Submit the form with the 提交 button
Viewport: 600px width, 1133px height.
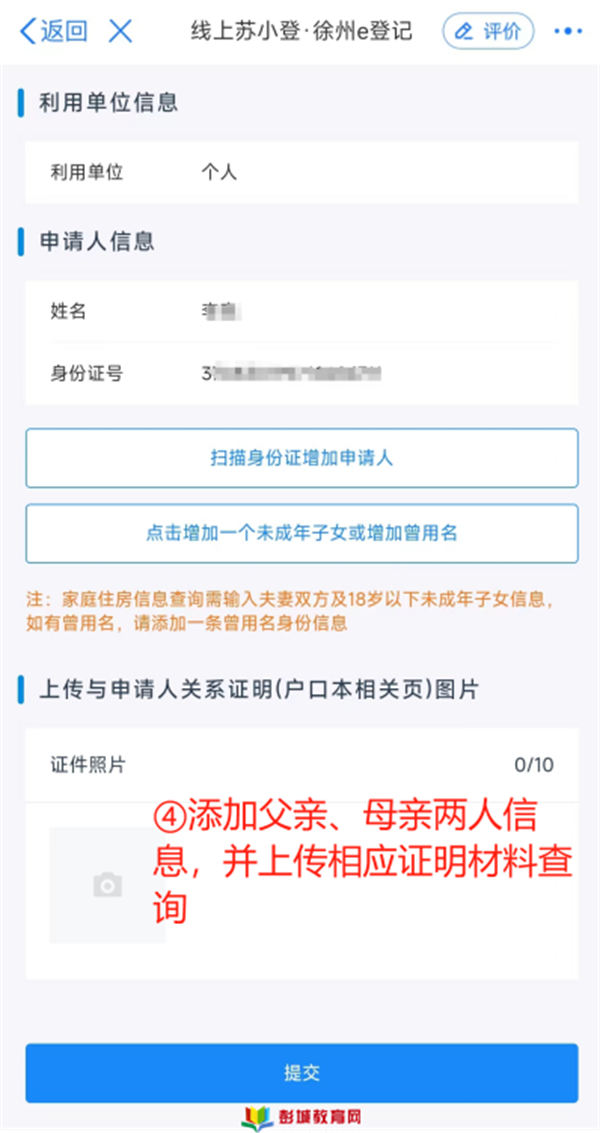301,1073
